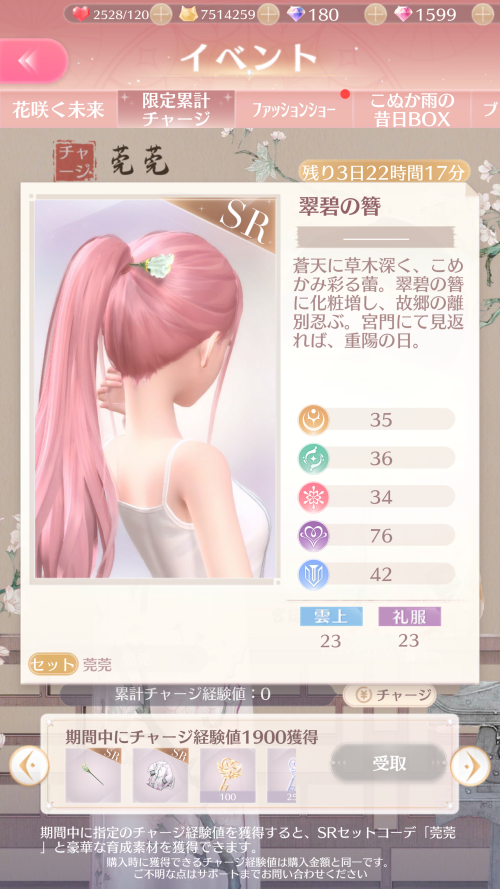Viewport: 500px width, 889px height.
Task: Show previous reward tier with left arrow
Action: pos(29,766)
